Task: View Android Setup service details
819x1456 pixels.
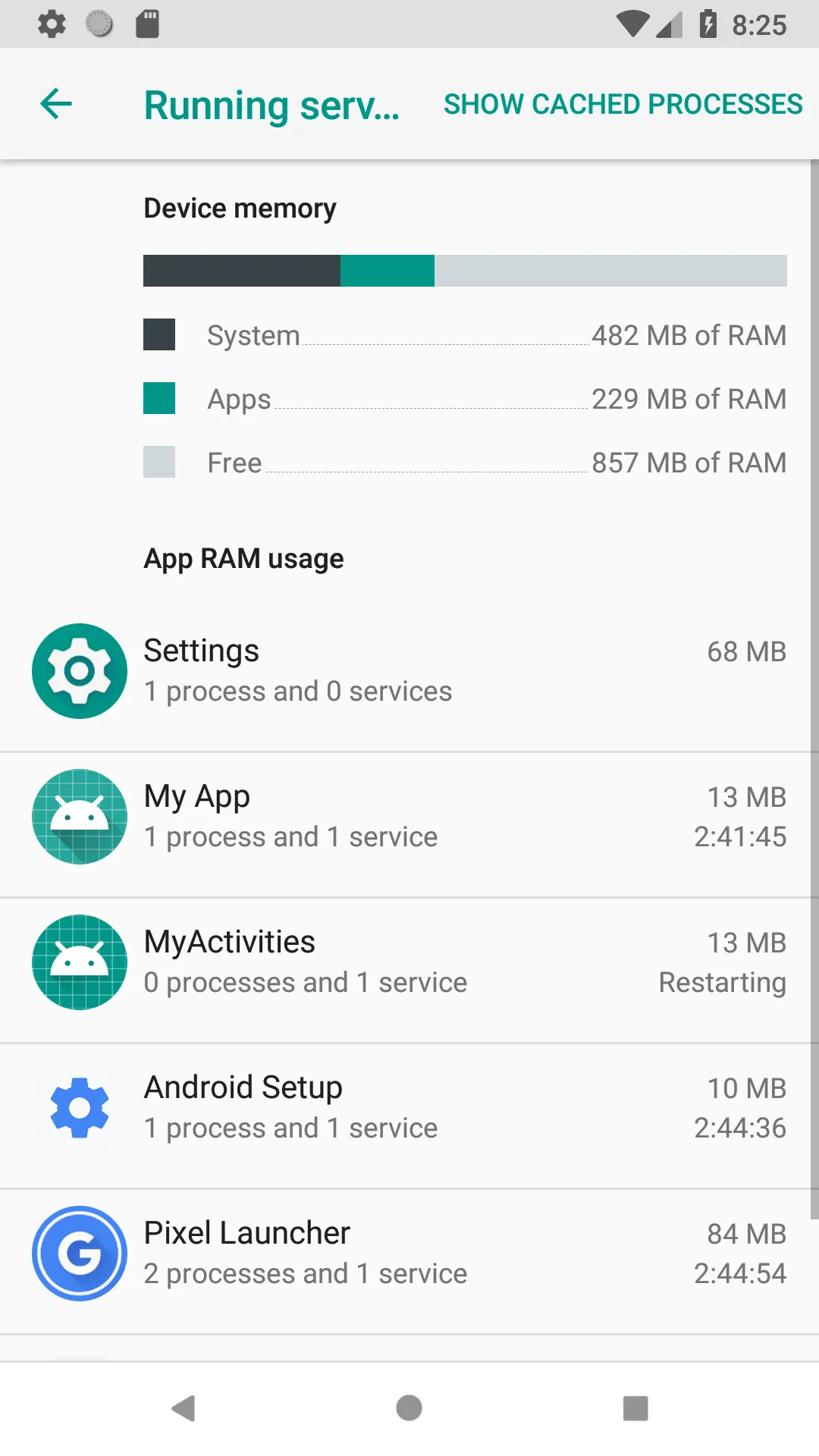Action: click(409, 1108)
